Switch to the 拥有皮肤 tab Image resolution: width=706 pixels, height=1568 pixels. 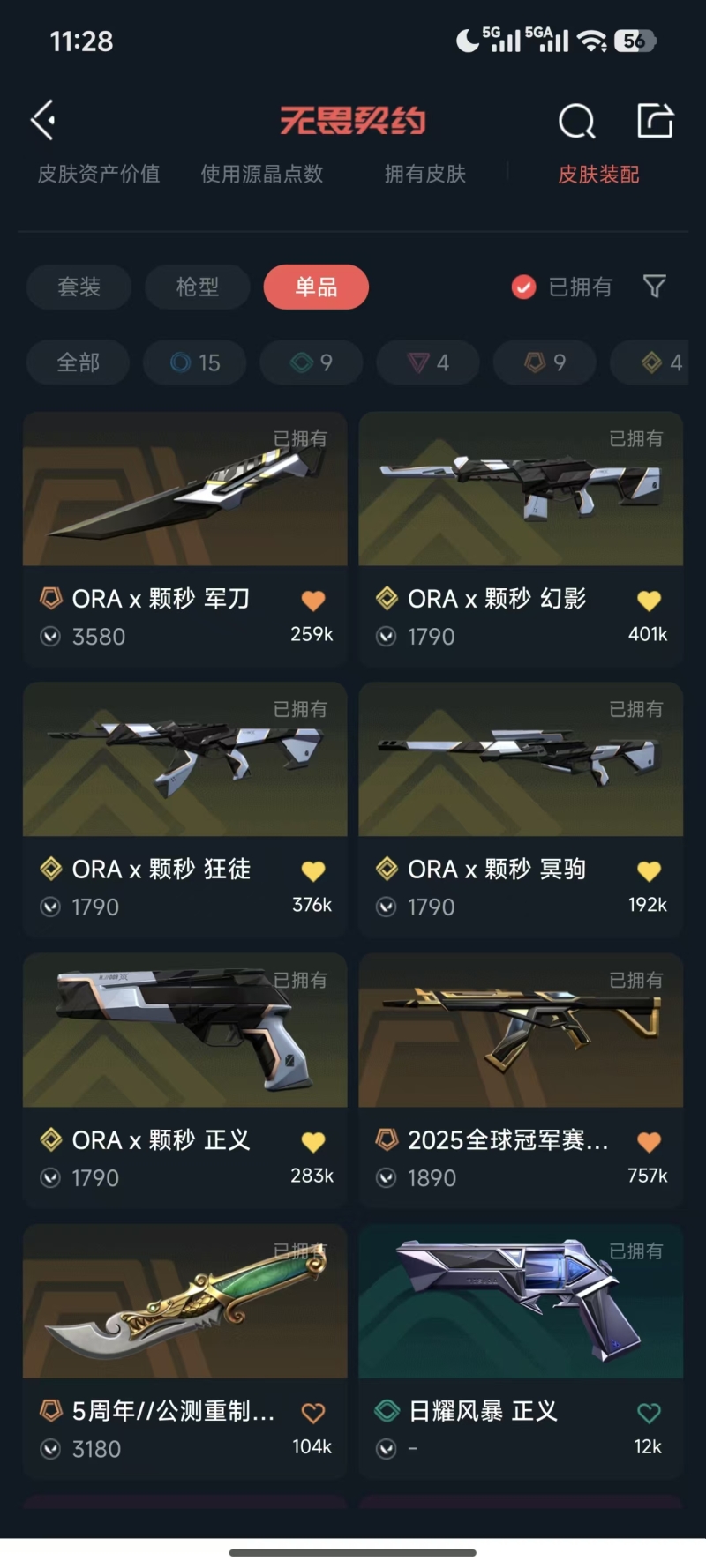click(x=425, y=174)
